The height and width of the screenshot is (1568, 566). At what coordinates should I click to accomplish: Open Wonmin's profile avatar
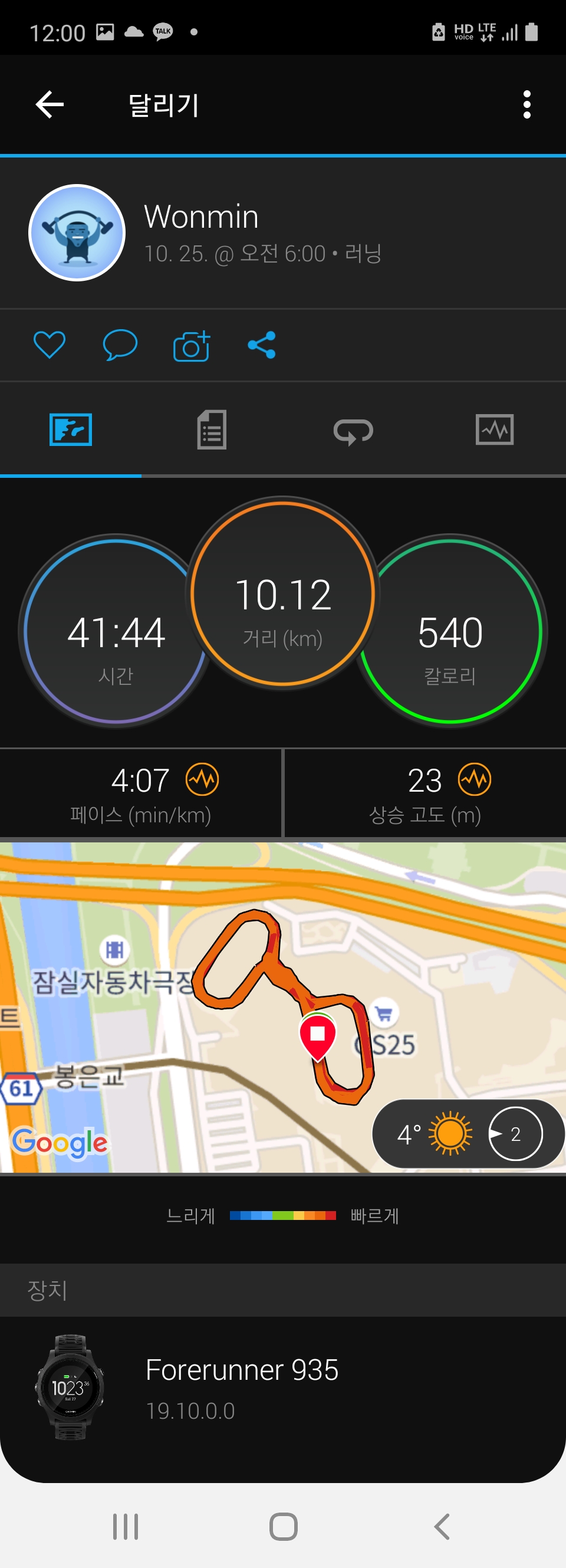[77, 232]
